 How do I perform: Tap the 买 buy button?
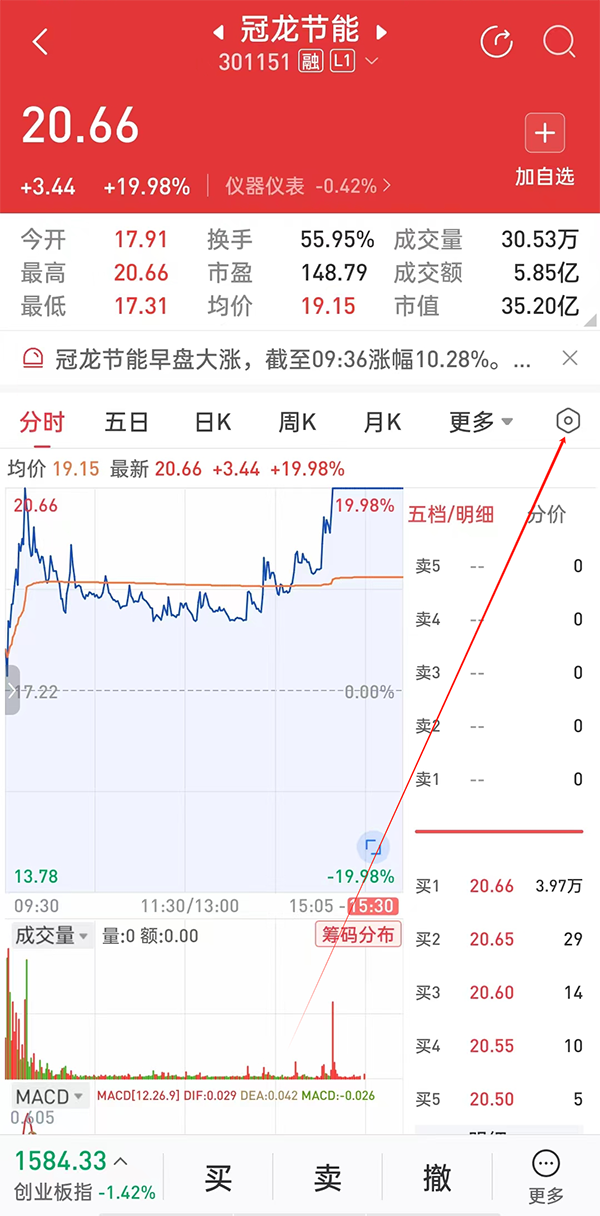click(x=218, y=1178)
